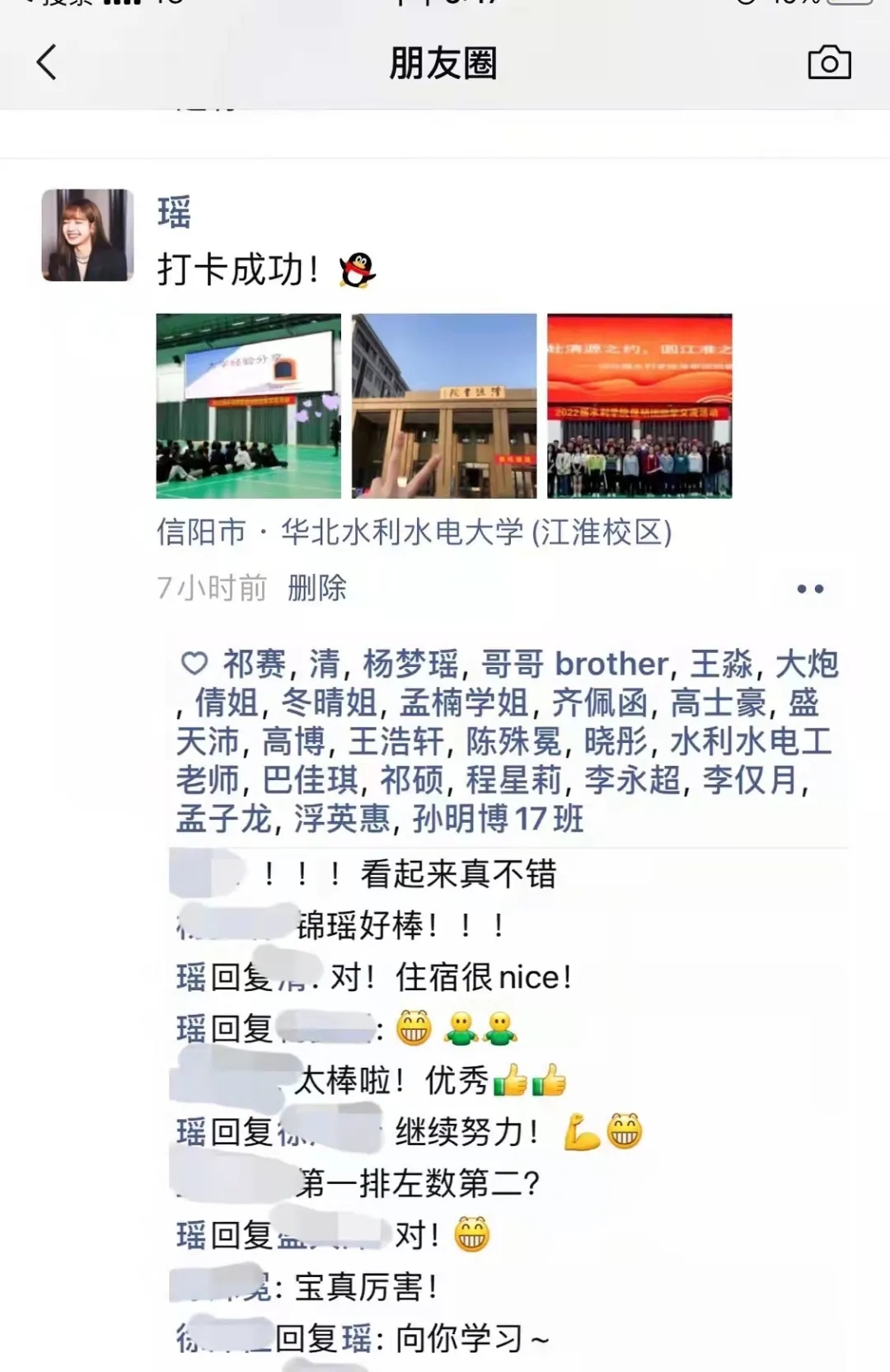Open 祁赛's profile from the likes list

coord(254,664)
